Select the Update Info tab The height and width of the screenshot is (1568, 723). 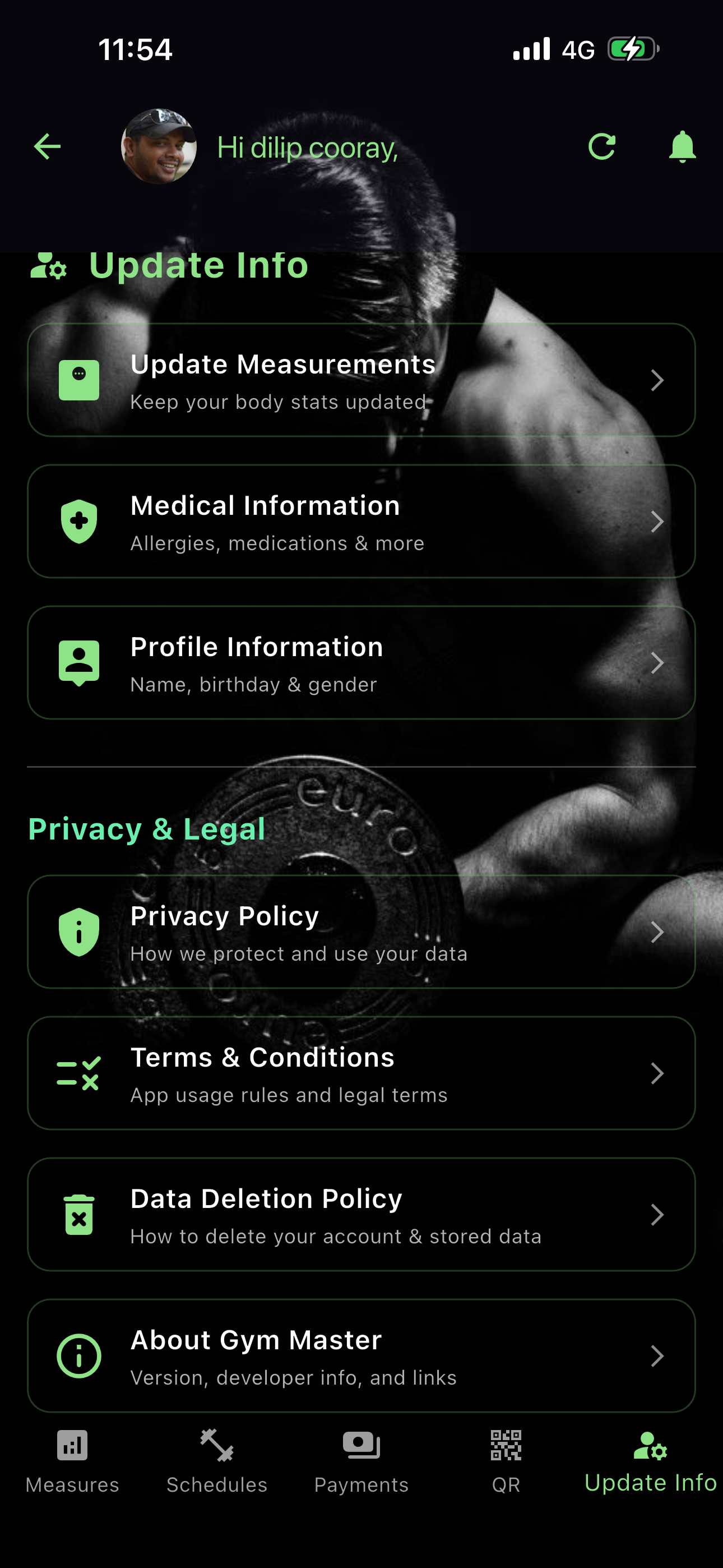click(650, 1461)
